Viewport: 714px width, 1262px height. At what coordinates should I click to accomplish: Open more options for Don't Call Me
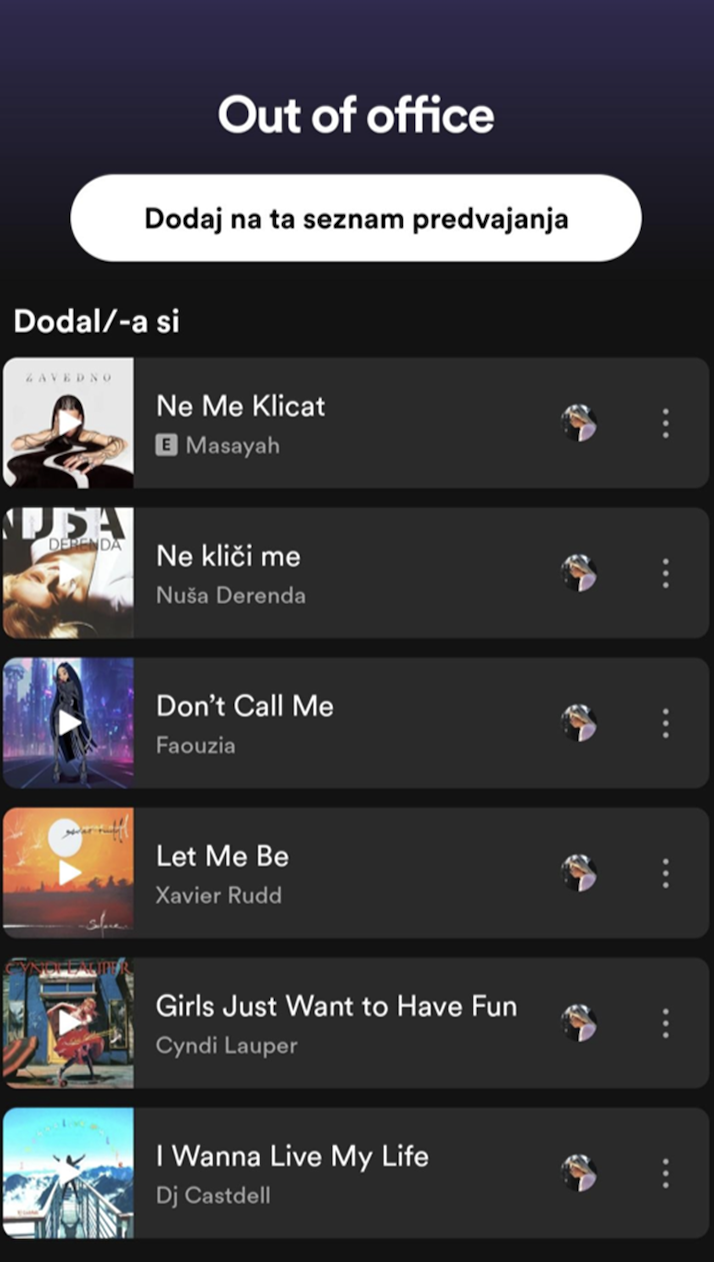[665, 723]
